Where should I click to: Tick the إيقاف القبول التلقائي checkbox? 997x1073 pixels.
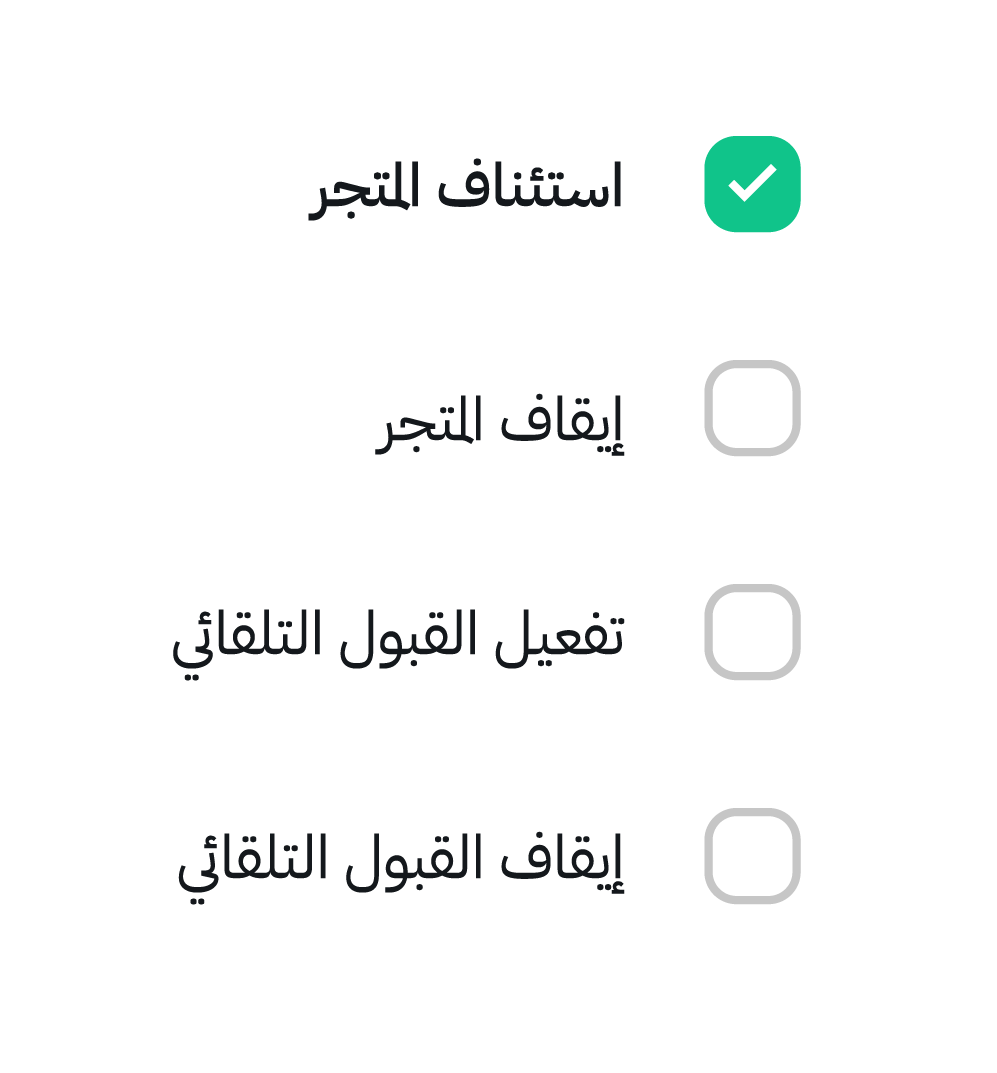pyautogui.click(x=752, y=856)
